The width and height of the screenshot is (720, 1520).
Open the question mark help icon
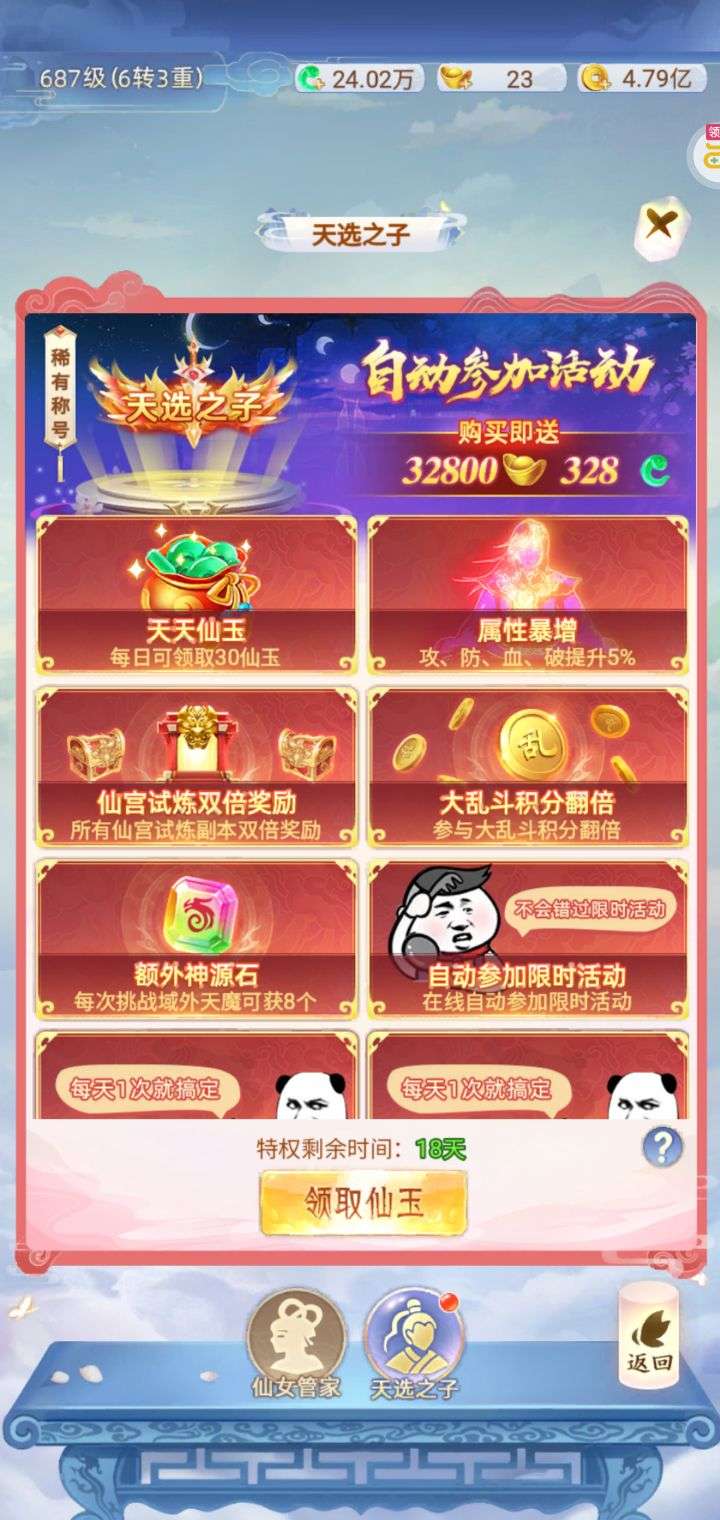pyautogui.click(x=662, y=1147)
